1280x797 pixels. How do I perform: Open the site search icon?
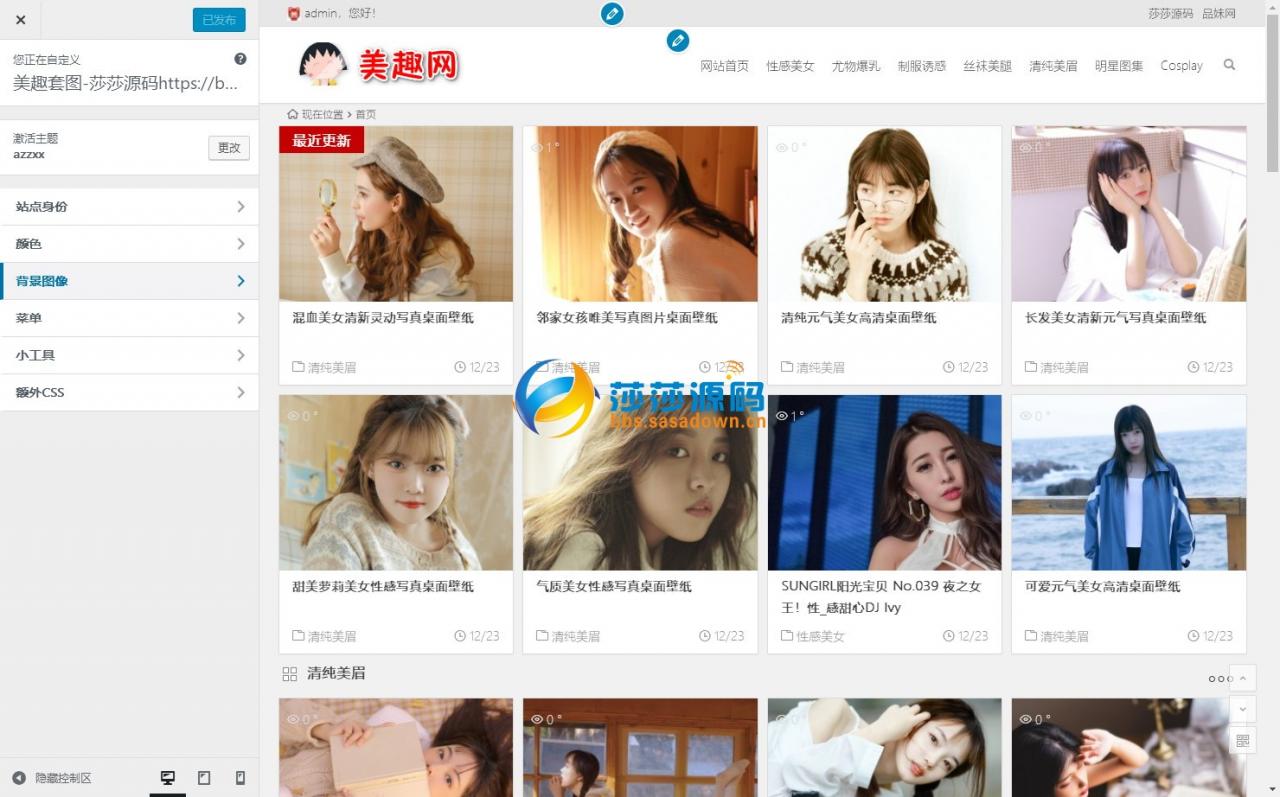pyautogui.click(x=1229, y=65)
